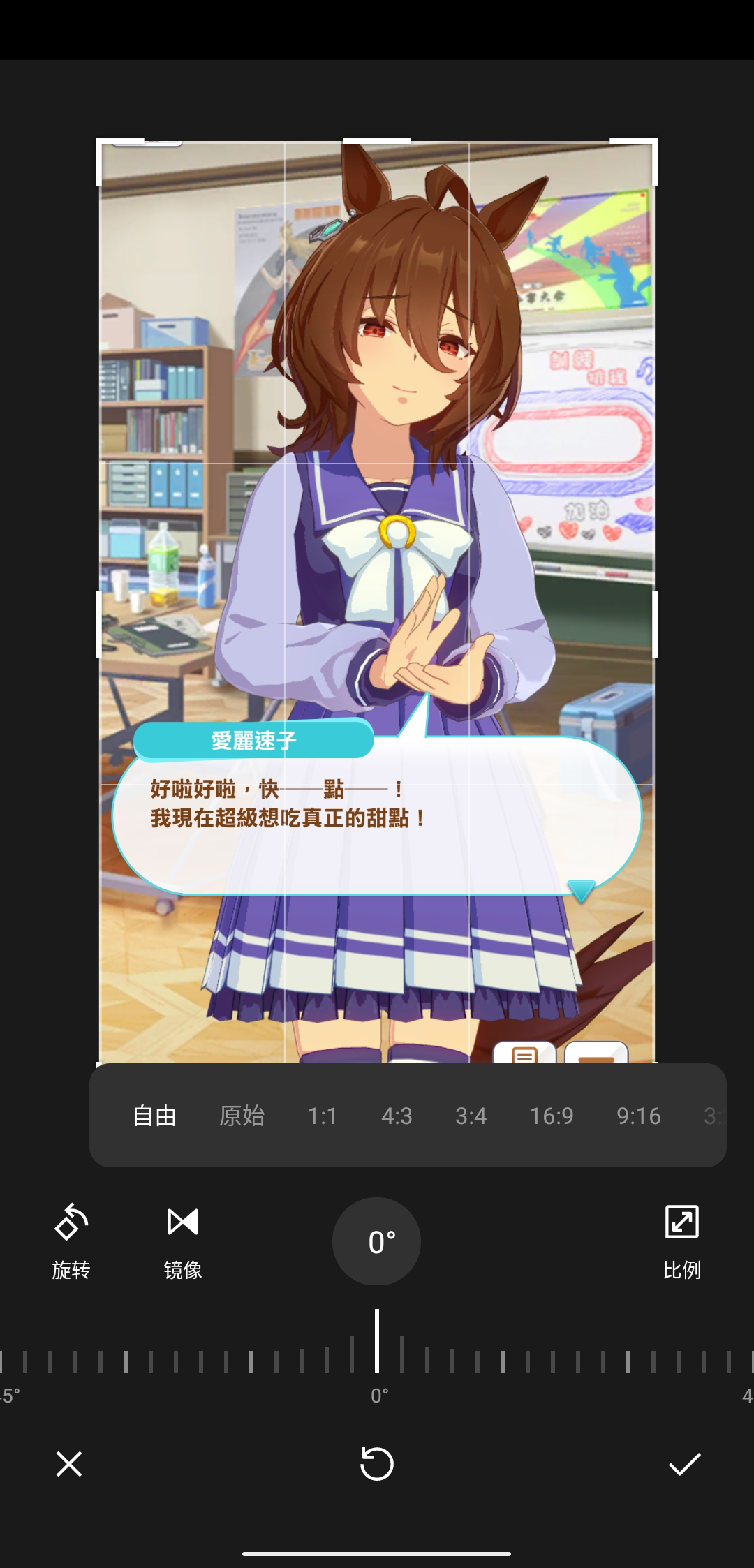Cancel the crop with the X
Image resolution: width=754 pixels, height=1568 pixels.
pyautogui.click(x=69, y=1464)
